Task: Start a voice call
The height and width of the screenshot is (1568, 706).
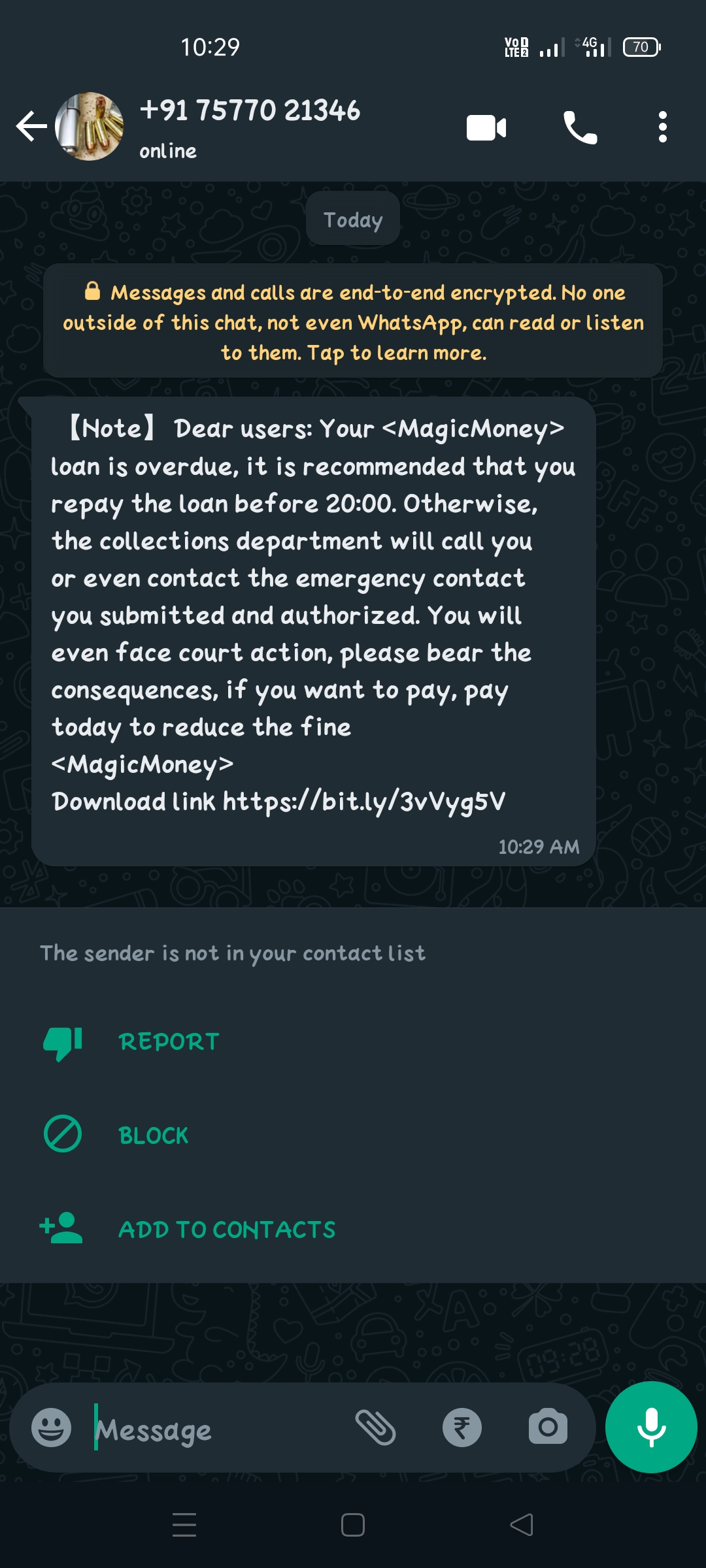Action: click(x=580, y=127)
